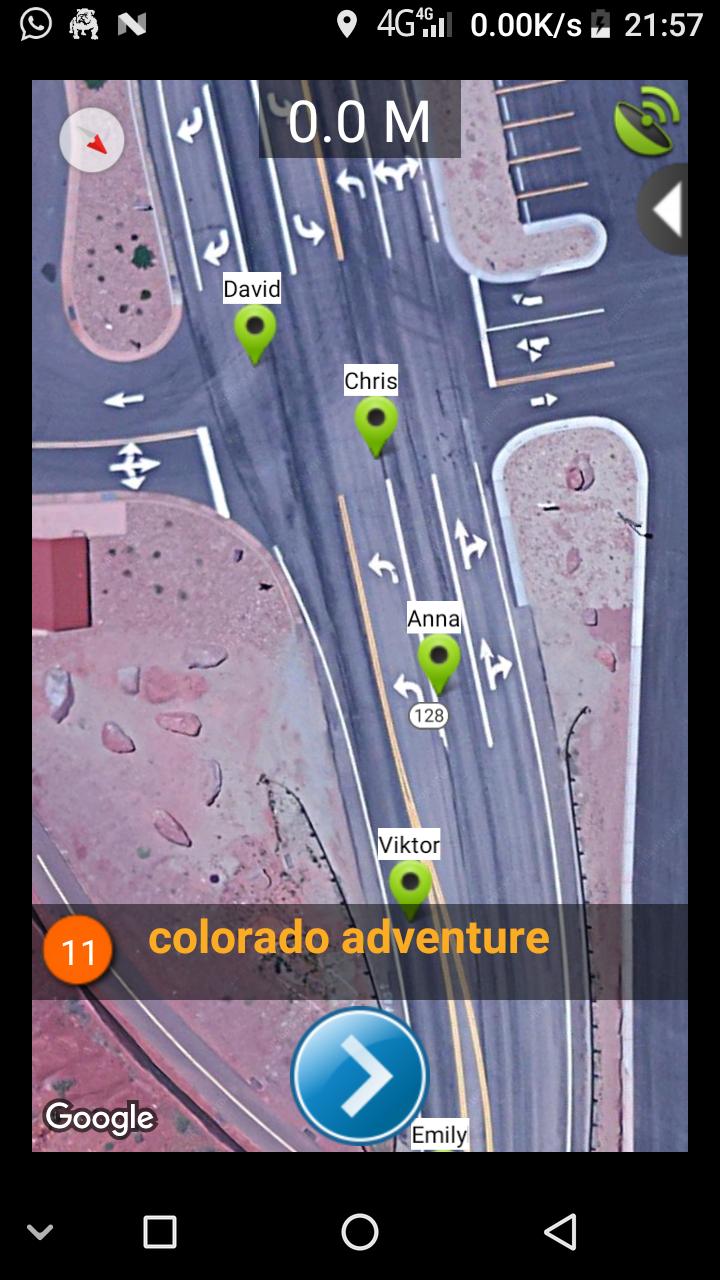This screenshot has width=720, height=1280.
Task: Open the colorado adventure group bar
Action: 349,939
